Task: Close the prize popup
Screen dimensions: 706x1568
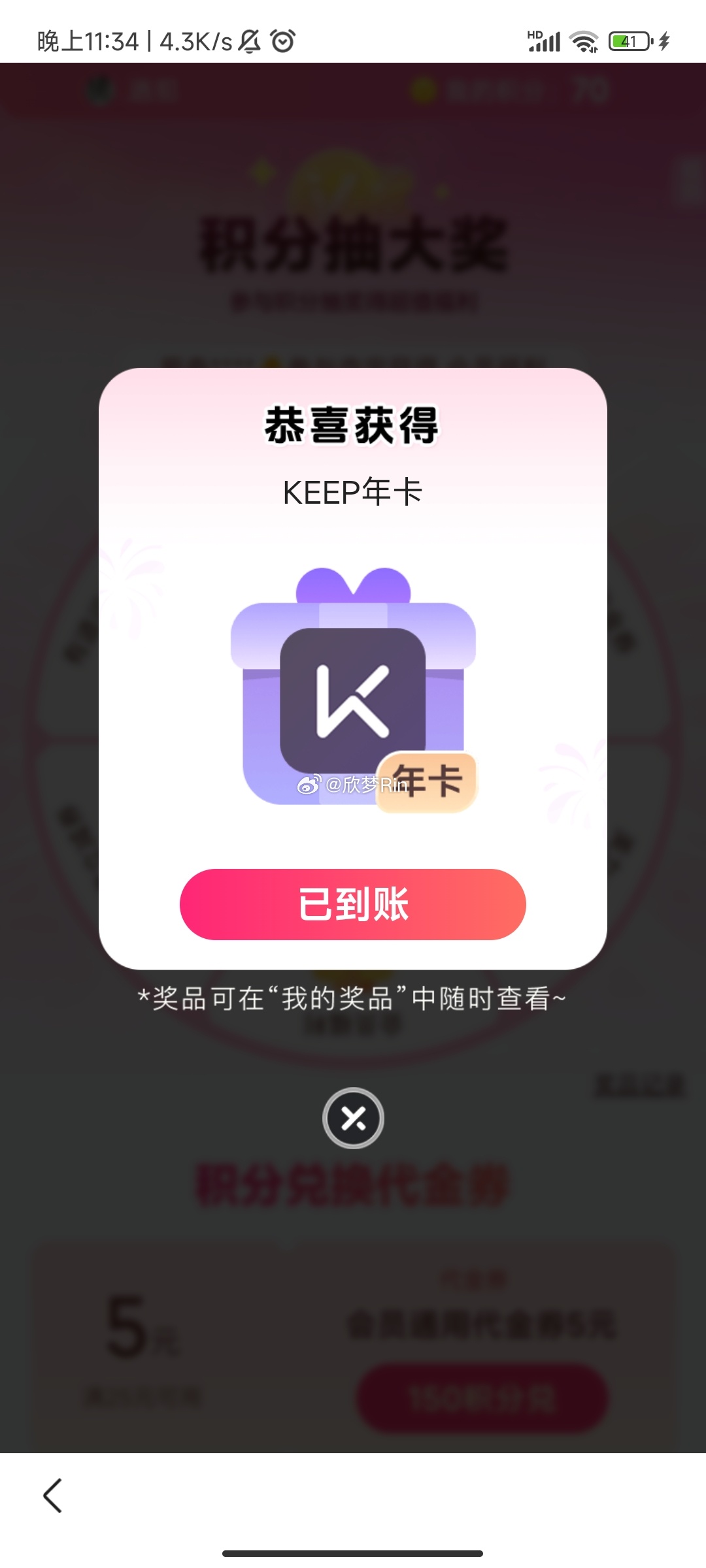Action: point(353,1118)
